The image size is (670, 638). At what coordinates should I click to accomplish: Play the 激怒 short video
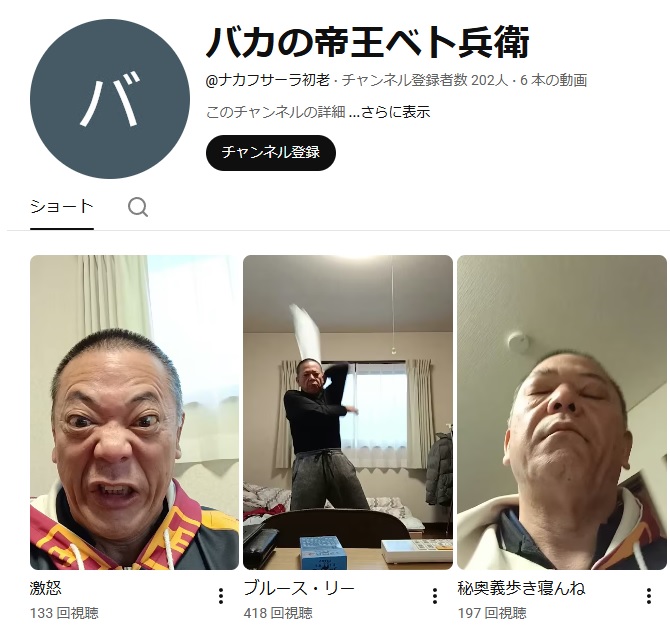pos(134,412)
